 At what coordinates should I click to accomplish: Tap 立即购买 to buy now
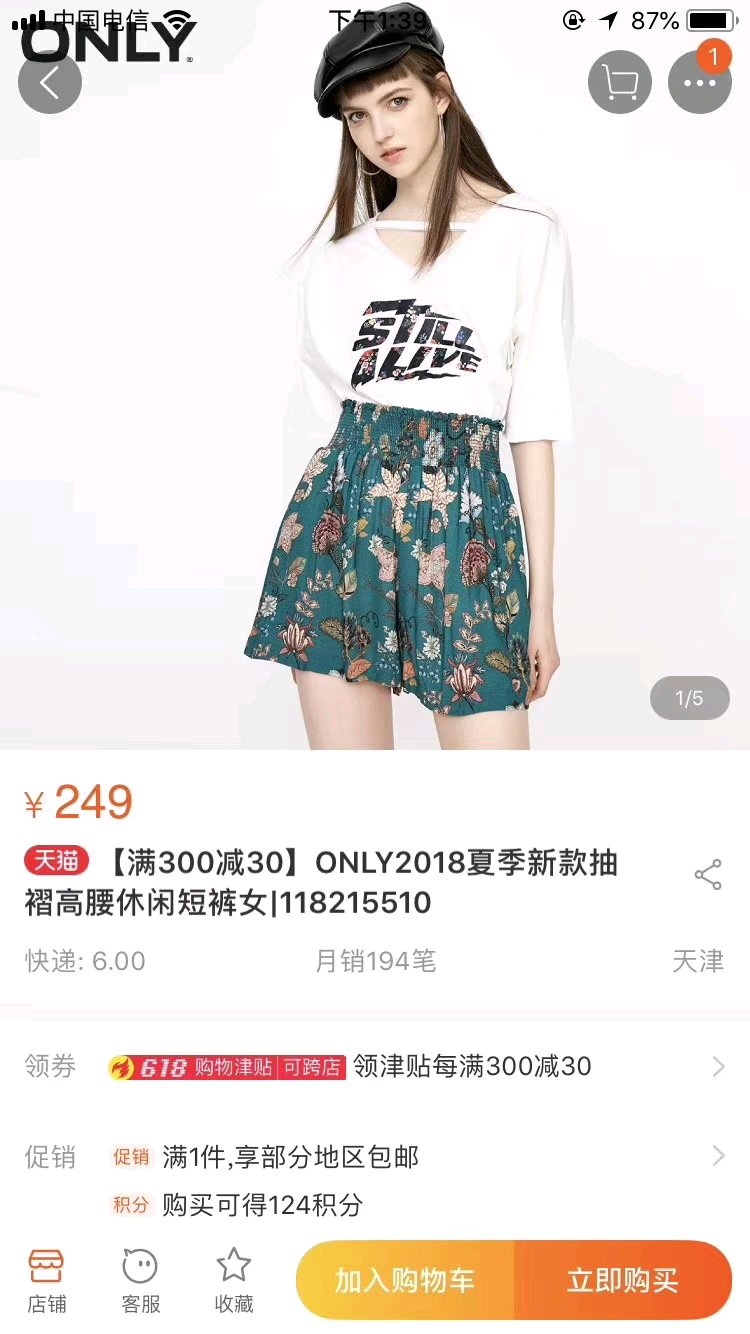[623, 1280]
